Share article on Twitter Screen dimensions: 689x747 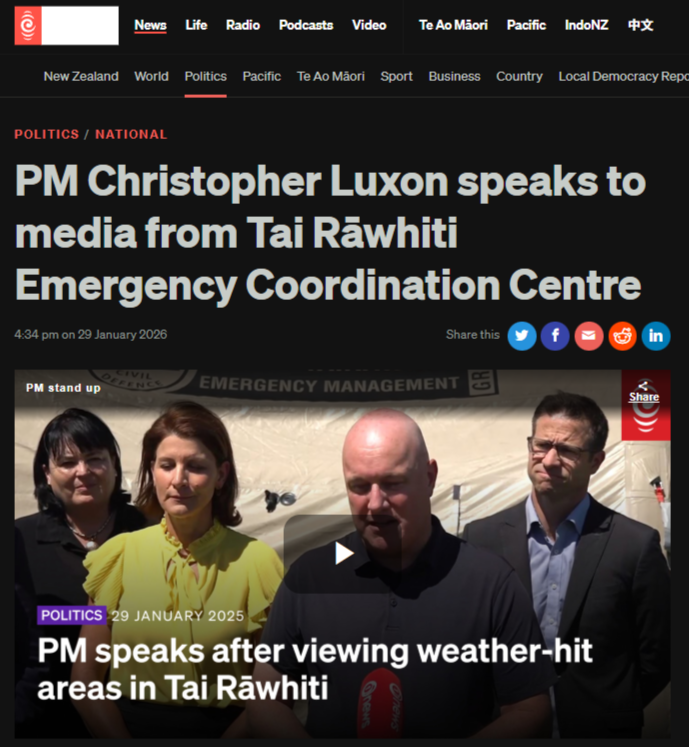click(522, 336)
